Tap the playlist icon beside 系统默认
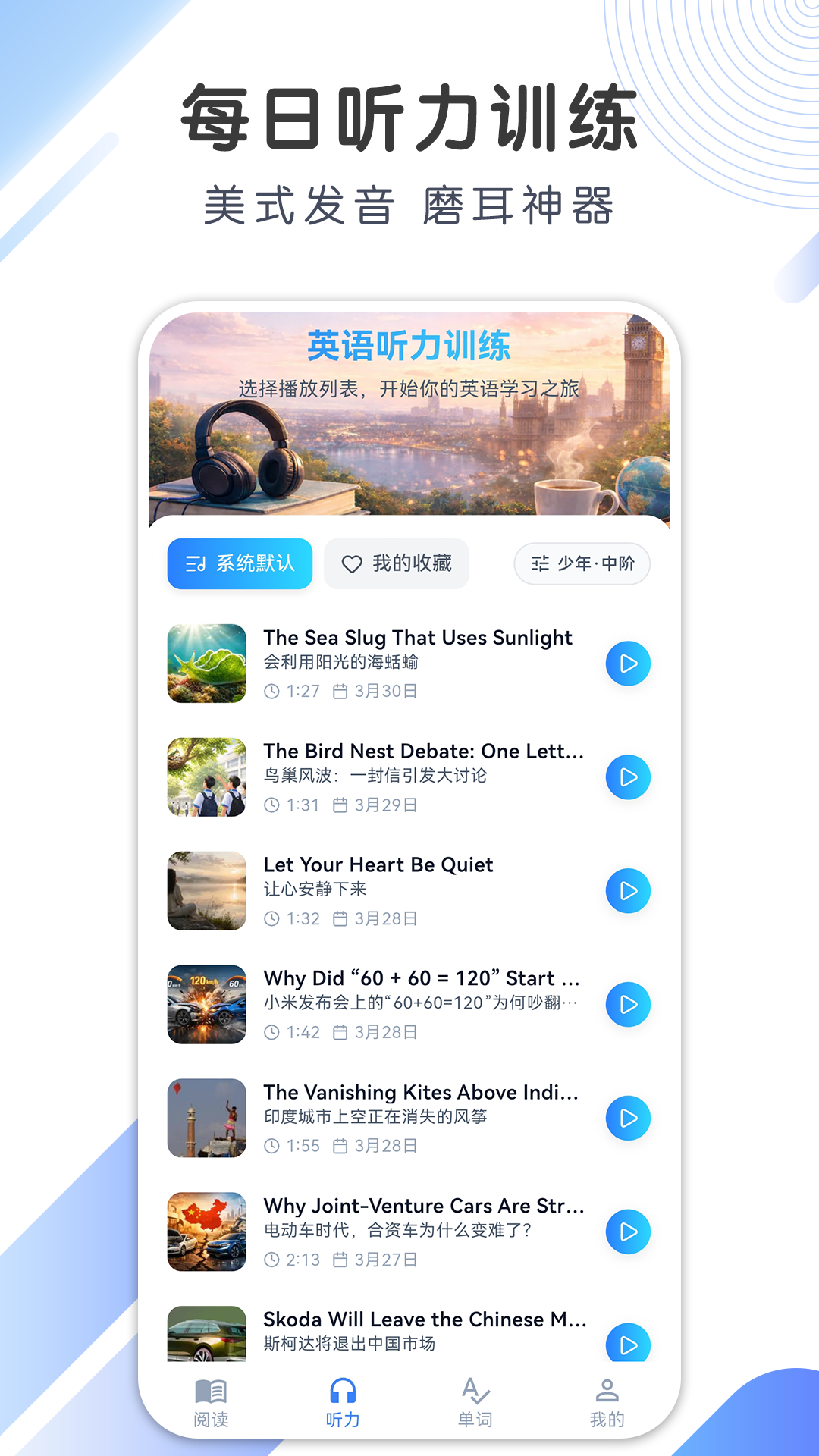Image resolution: width=819 pixels, height=1456 pixels. point(194,563)
